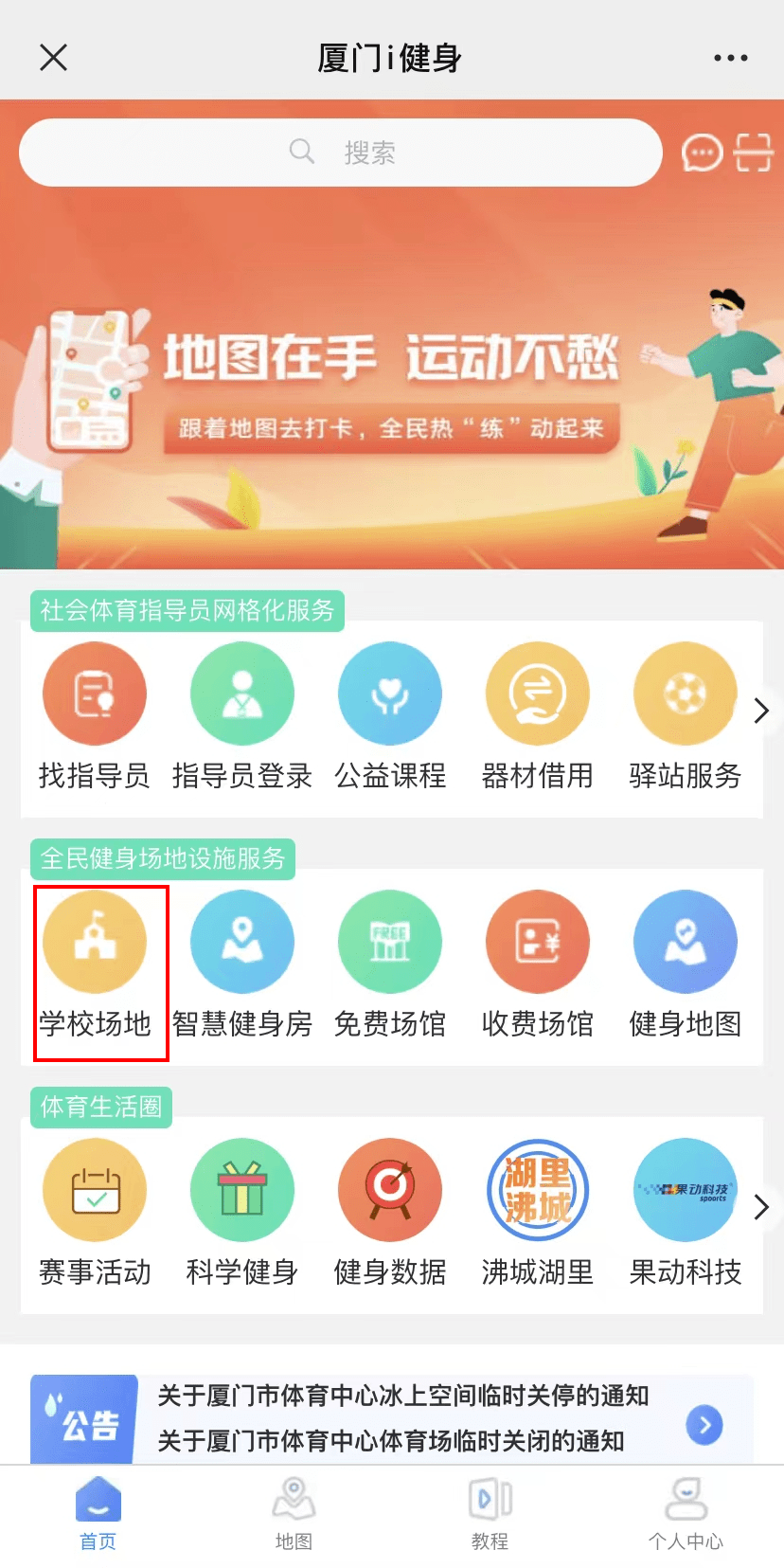Open the scan code icon
Viewport: 784px width, 1568px height.
[754, 153]
